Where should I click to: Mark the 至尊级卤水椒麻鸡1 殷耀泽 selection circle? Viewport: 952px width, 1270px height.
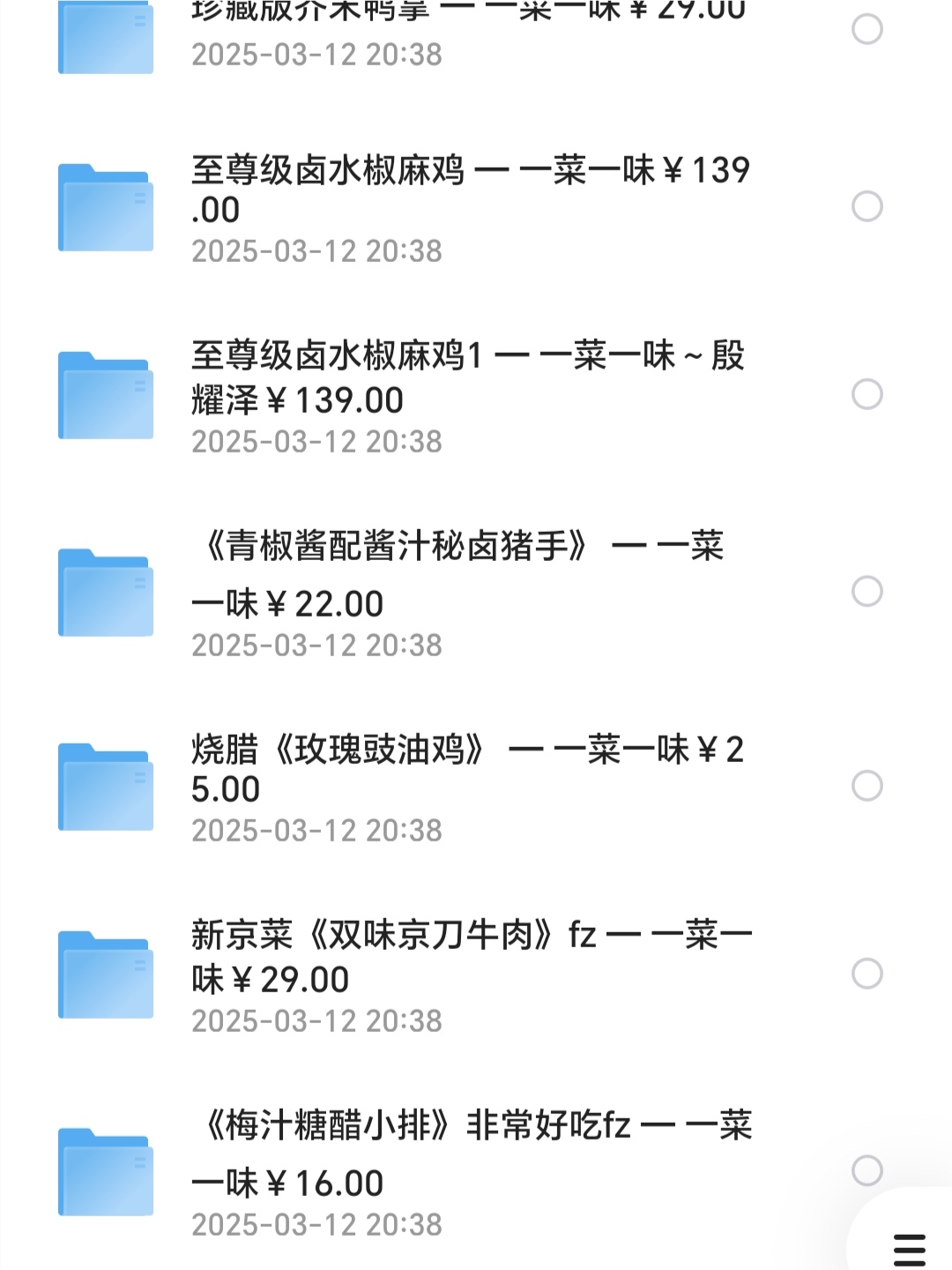[867, 394]
